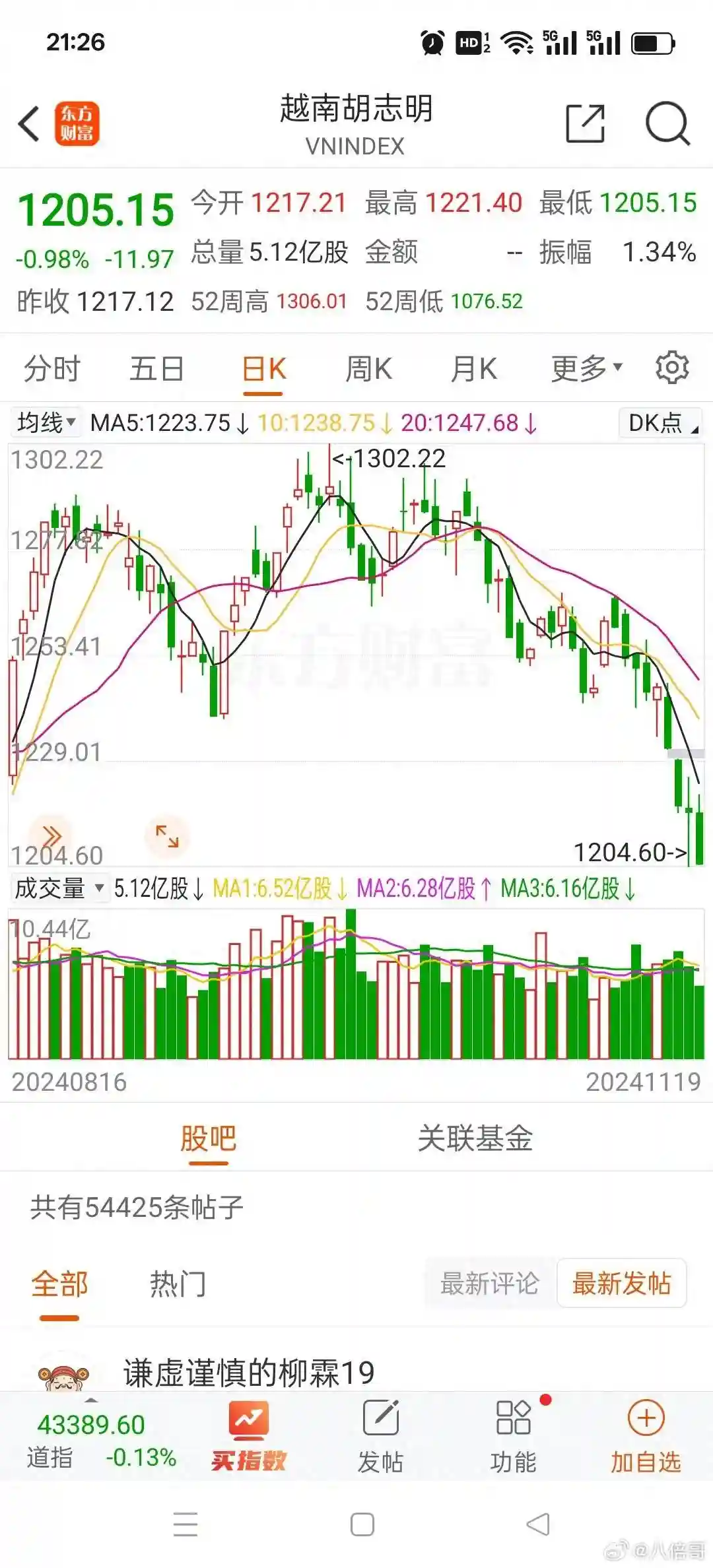
Task: Open the chart settings gear icon
Action: (x=672, y=368)
